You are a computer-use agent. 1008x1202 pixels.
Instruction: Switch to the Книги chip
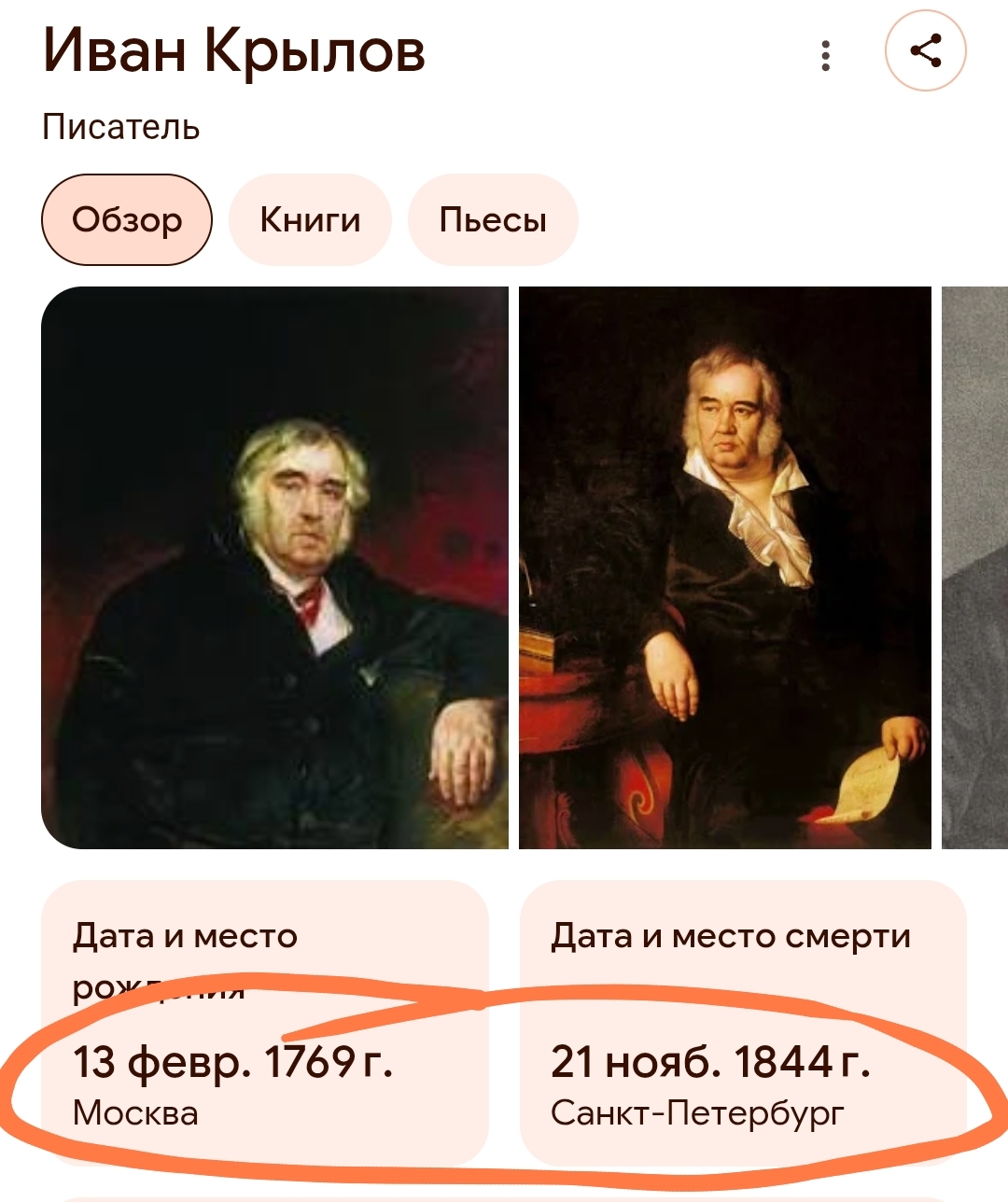click(310, 220)
